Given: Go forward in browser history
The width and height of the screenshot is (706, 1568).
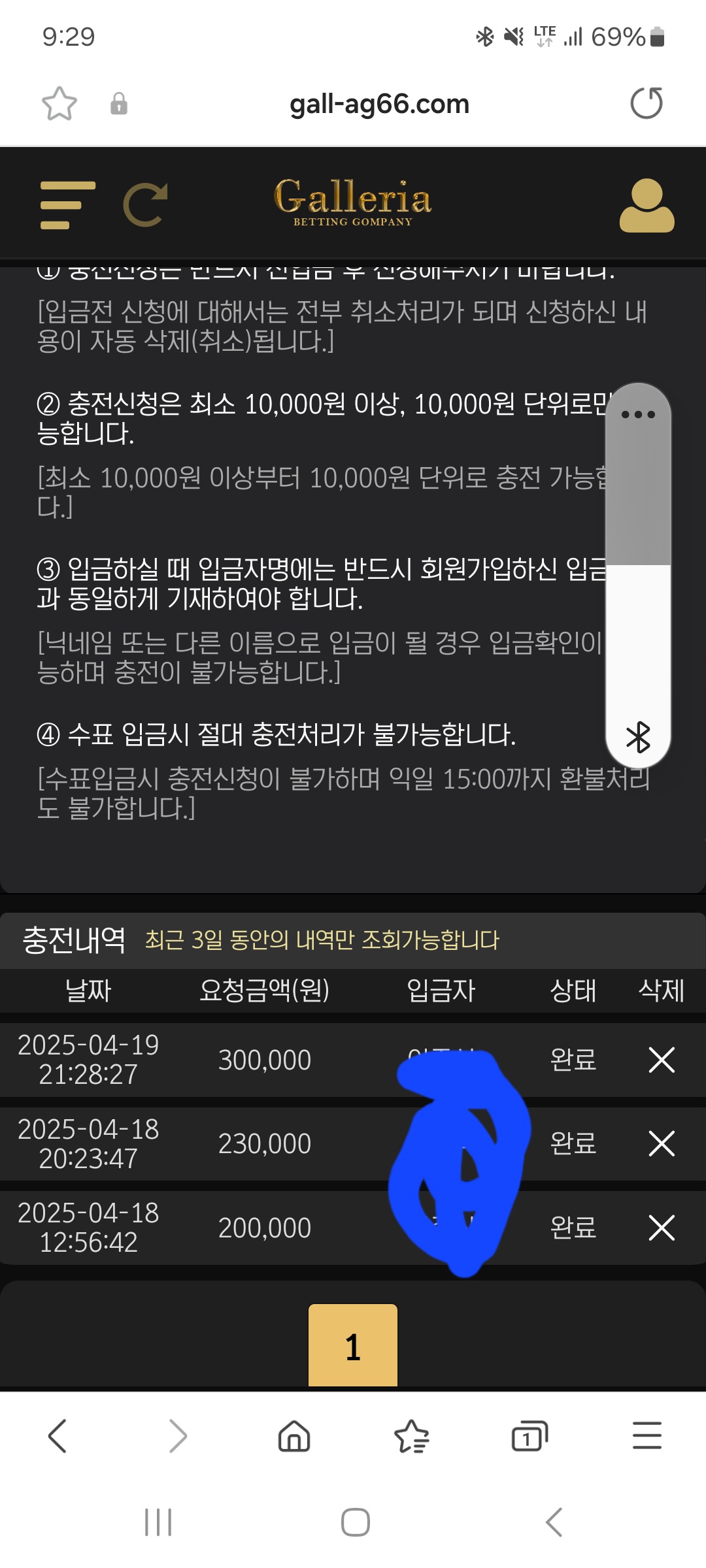Looking at the screenshot, I should coord(178,1436).
